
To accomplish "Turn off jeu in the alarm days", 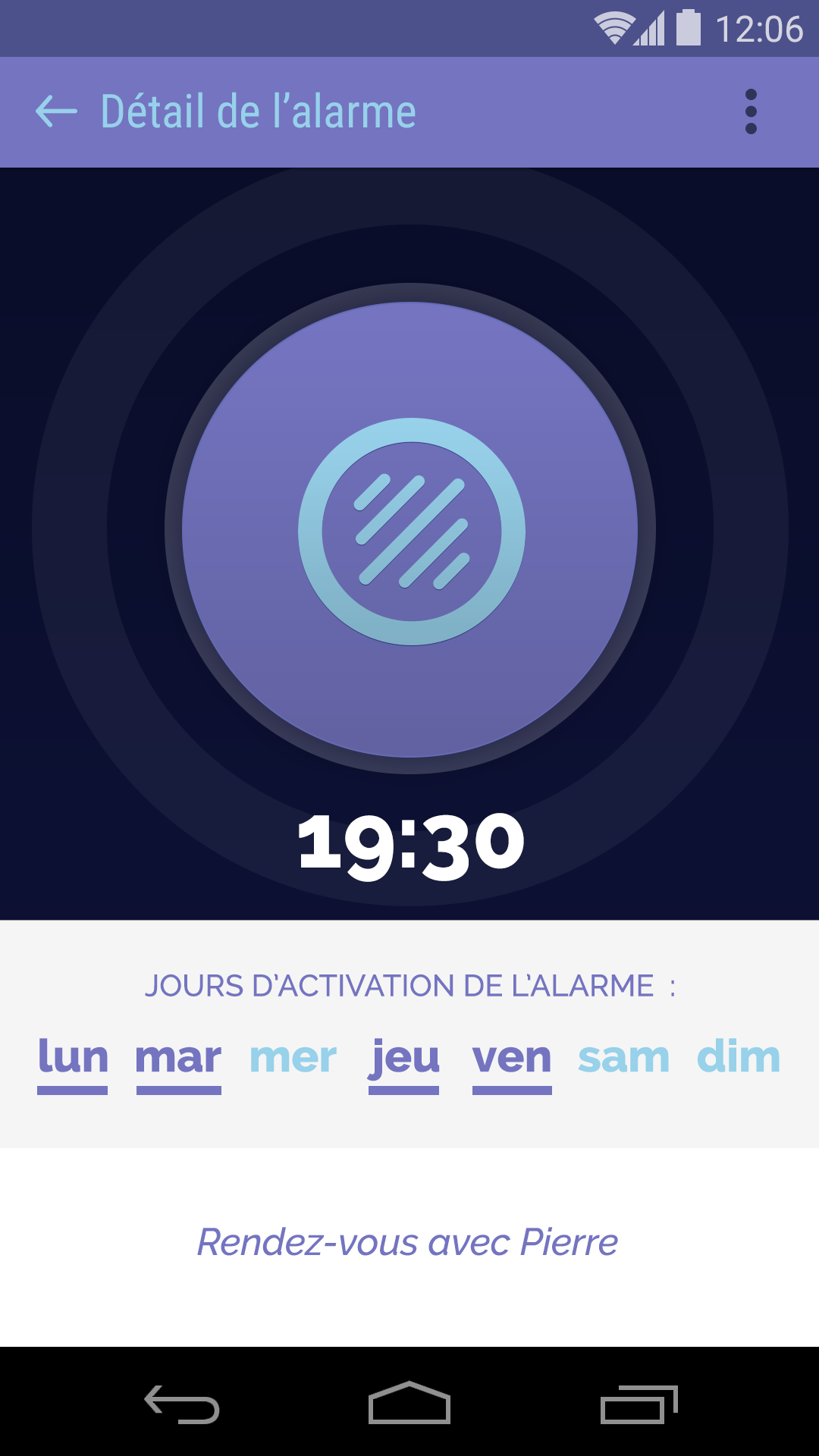I will (404, 1063).
